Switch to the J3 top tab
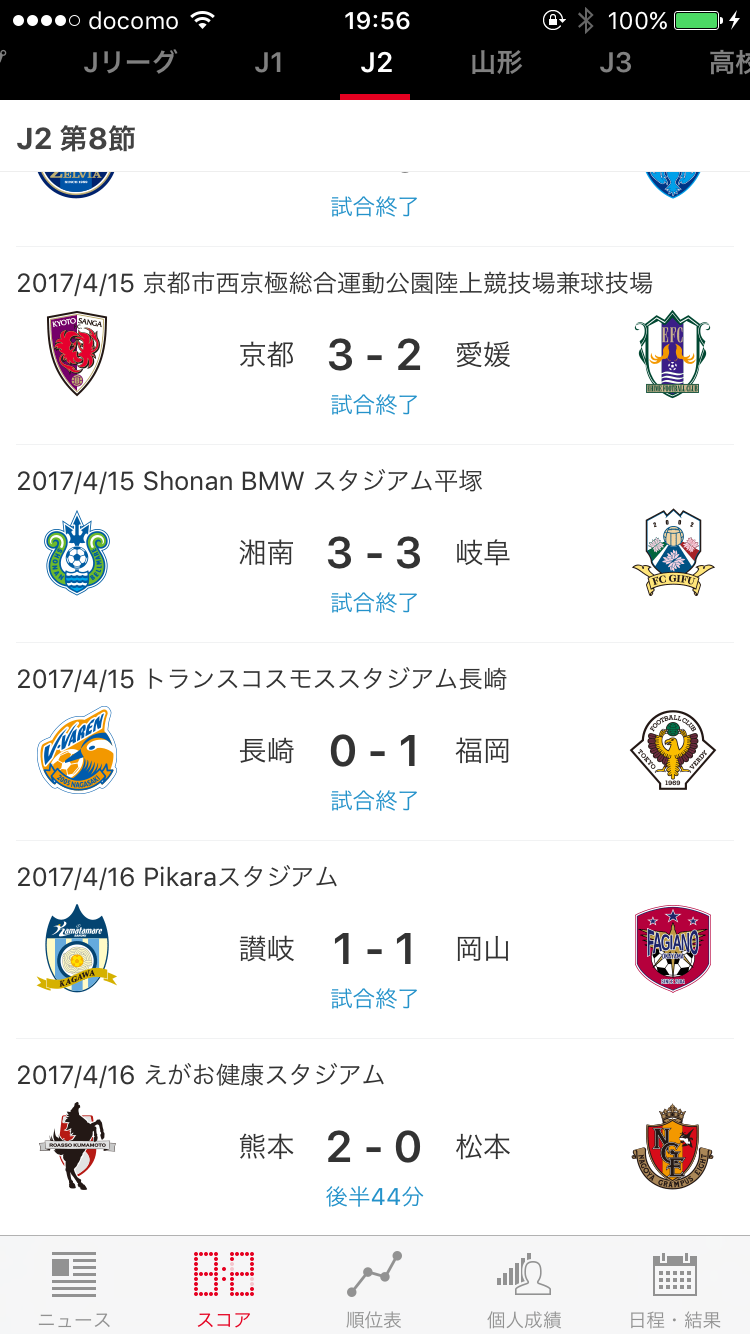Viewport: 750px width, 1334px height. click(x=615, y=63)
